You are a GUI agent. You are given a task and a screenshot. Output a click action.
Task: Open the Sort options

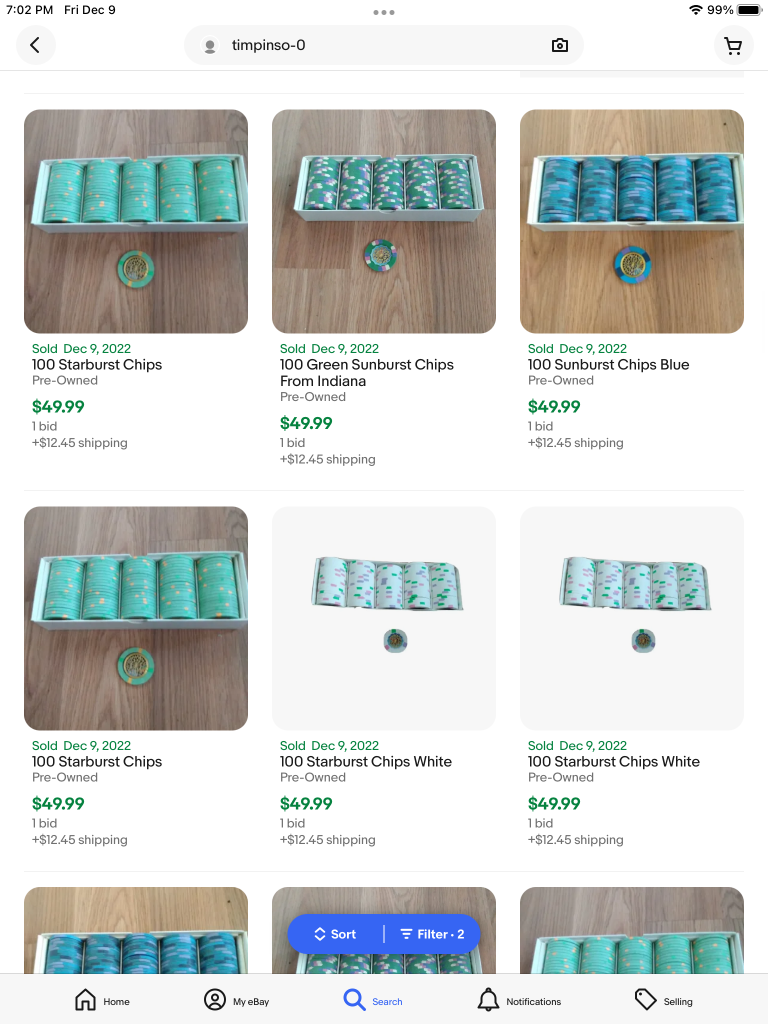[335, 934]
